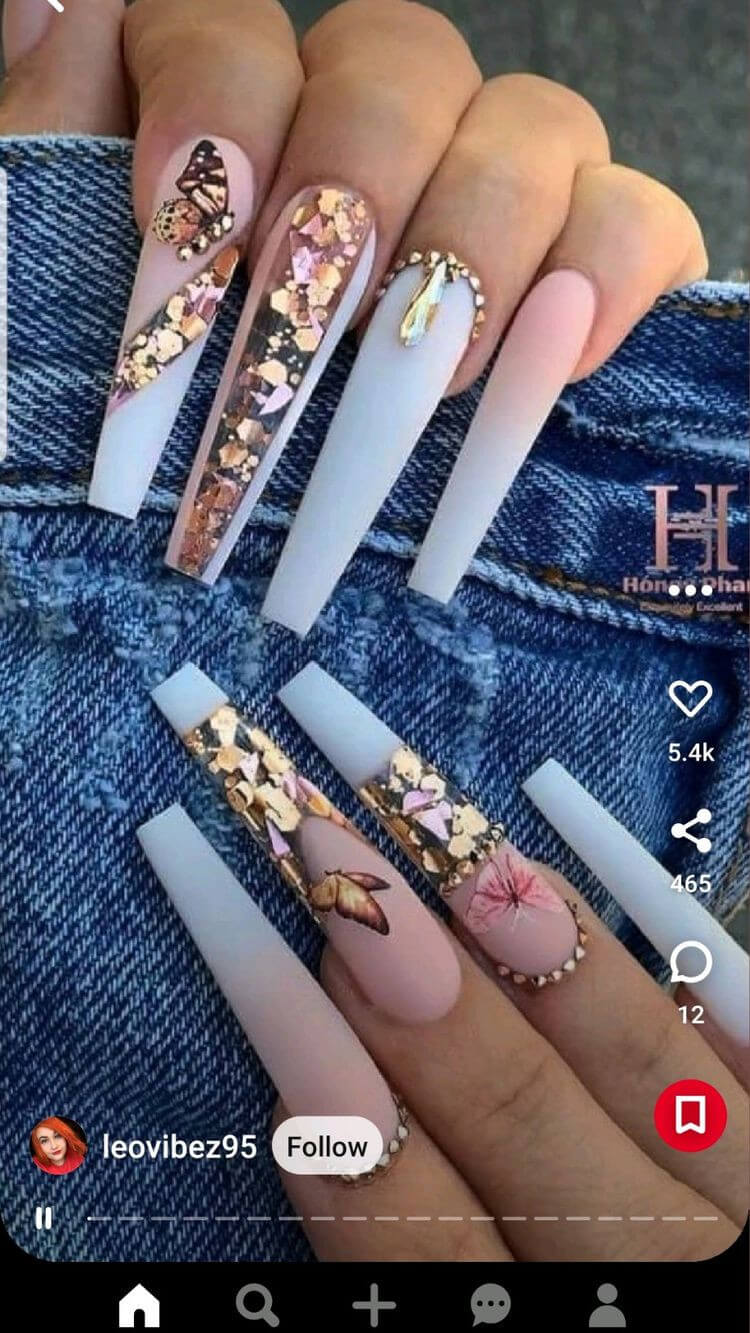Share this nail design pin
This screenshot has width=750, height=1333.
point(690,832)
